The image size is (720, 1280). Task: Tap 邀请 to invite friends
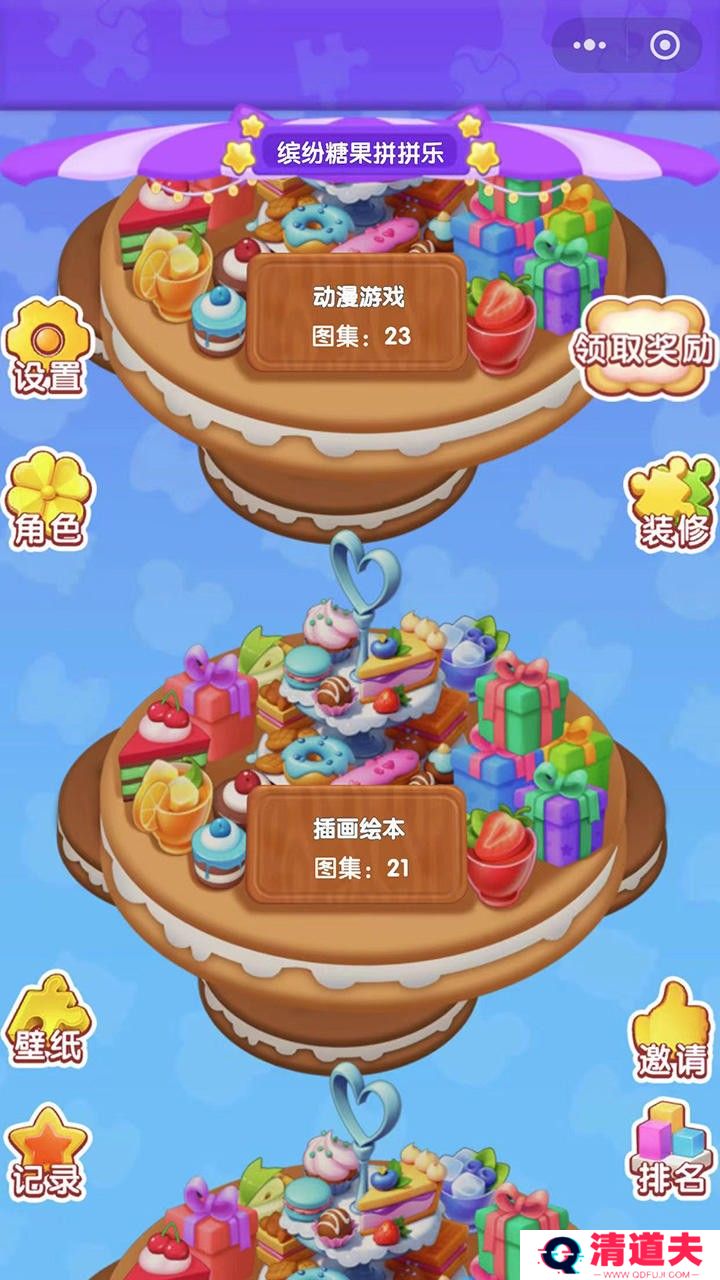point(673,1030)
